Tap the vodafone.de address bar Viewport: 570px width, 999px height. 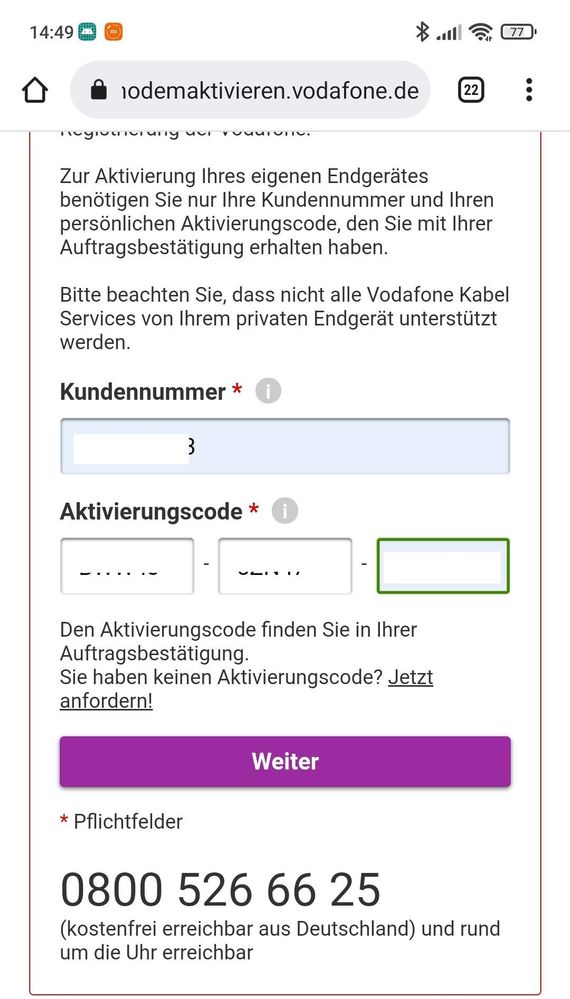(250, 90)
